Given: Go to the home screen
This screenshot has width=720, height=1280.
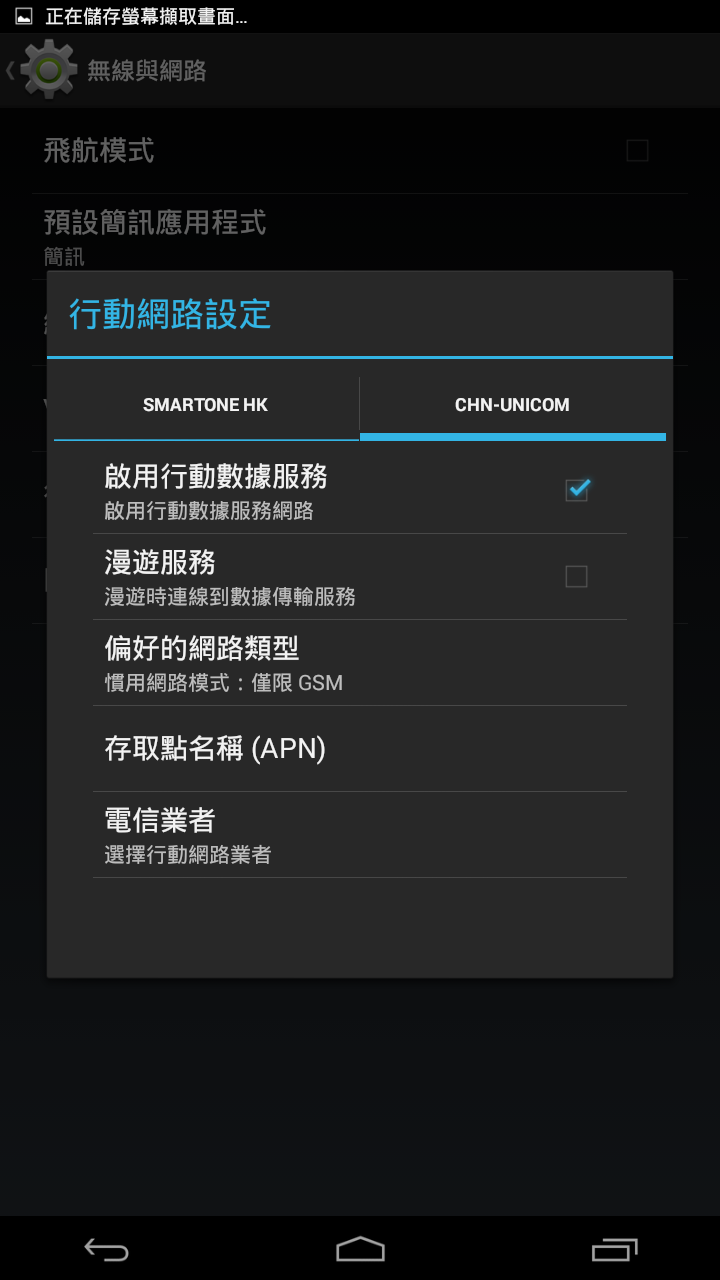Looking at the screenshot, I should click(360, 1249).
